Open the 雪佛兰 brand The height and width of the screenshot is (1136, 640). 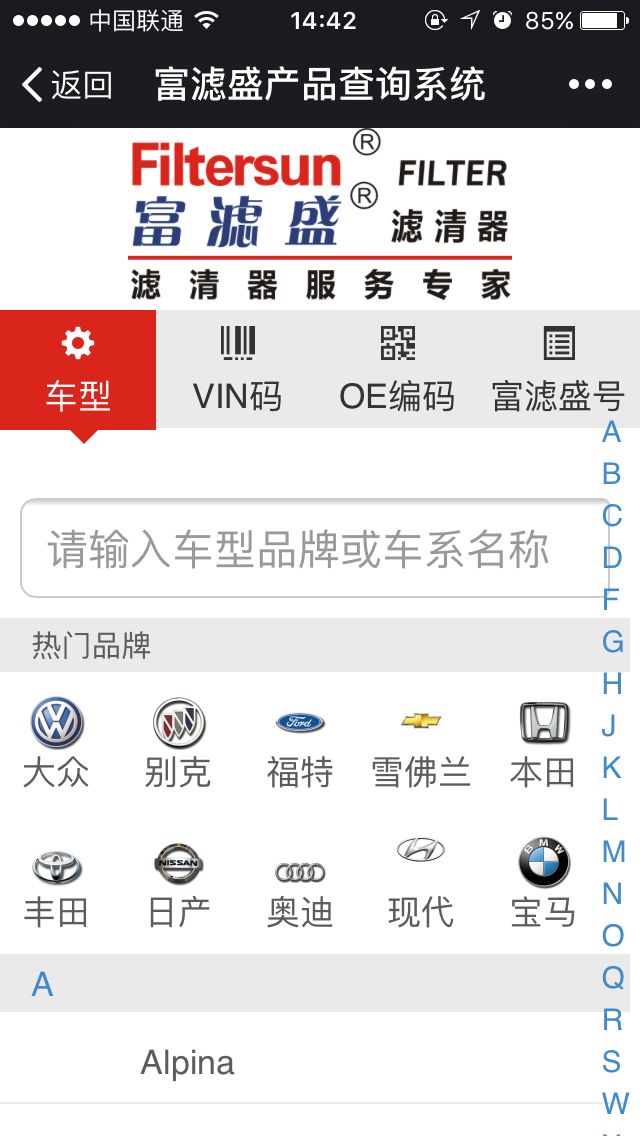[x=421, y=743]
